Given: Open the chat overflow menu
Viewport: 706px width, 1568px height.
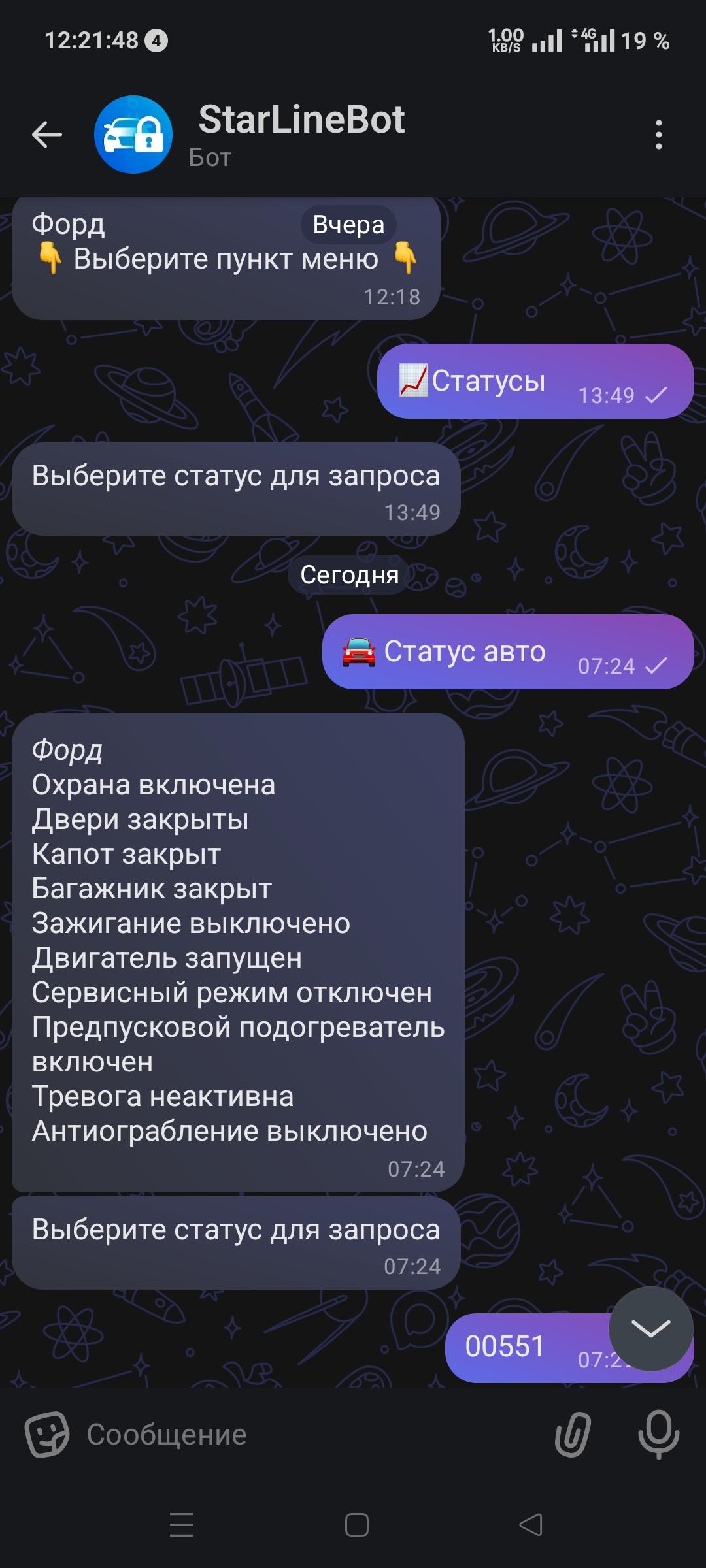Looking at the screenshot, I should pos(658,135).
